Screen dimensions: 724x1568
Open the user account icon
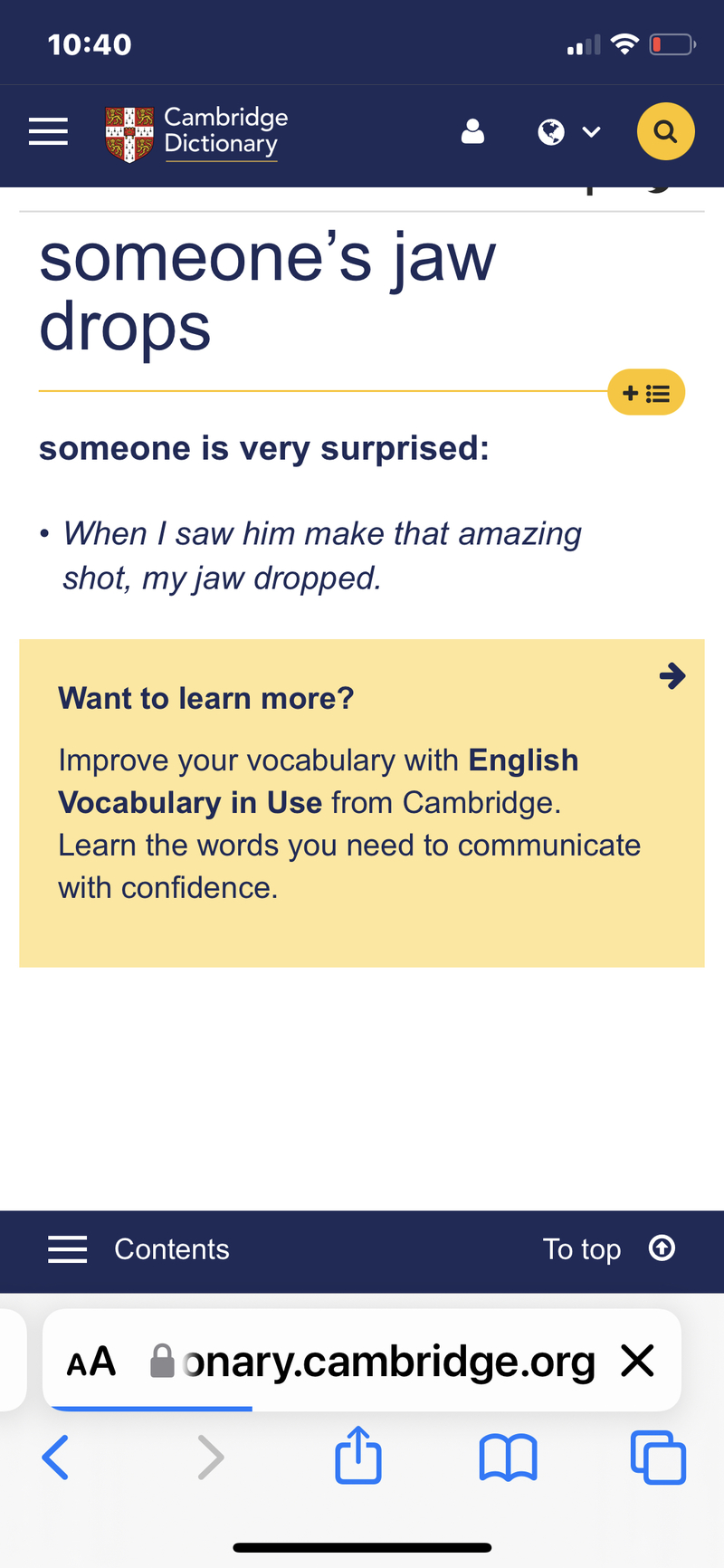click(472, 132)
